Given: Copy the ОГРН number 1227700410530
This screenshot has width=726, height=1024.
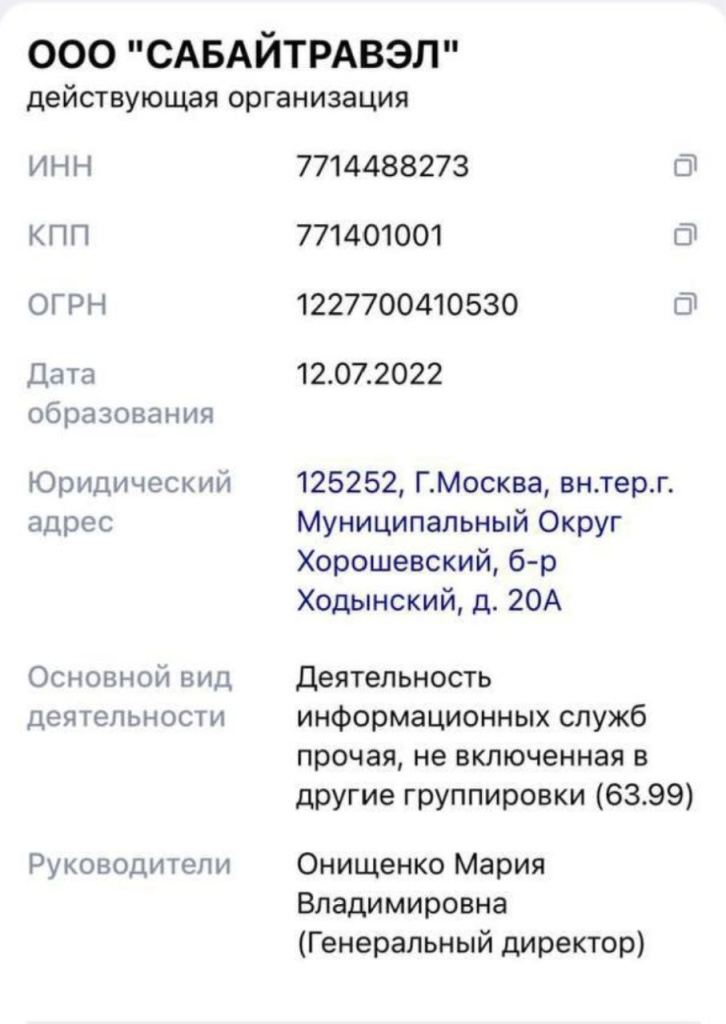Looking at the screenshot, I should point(685,303).
